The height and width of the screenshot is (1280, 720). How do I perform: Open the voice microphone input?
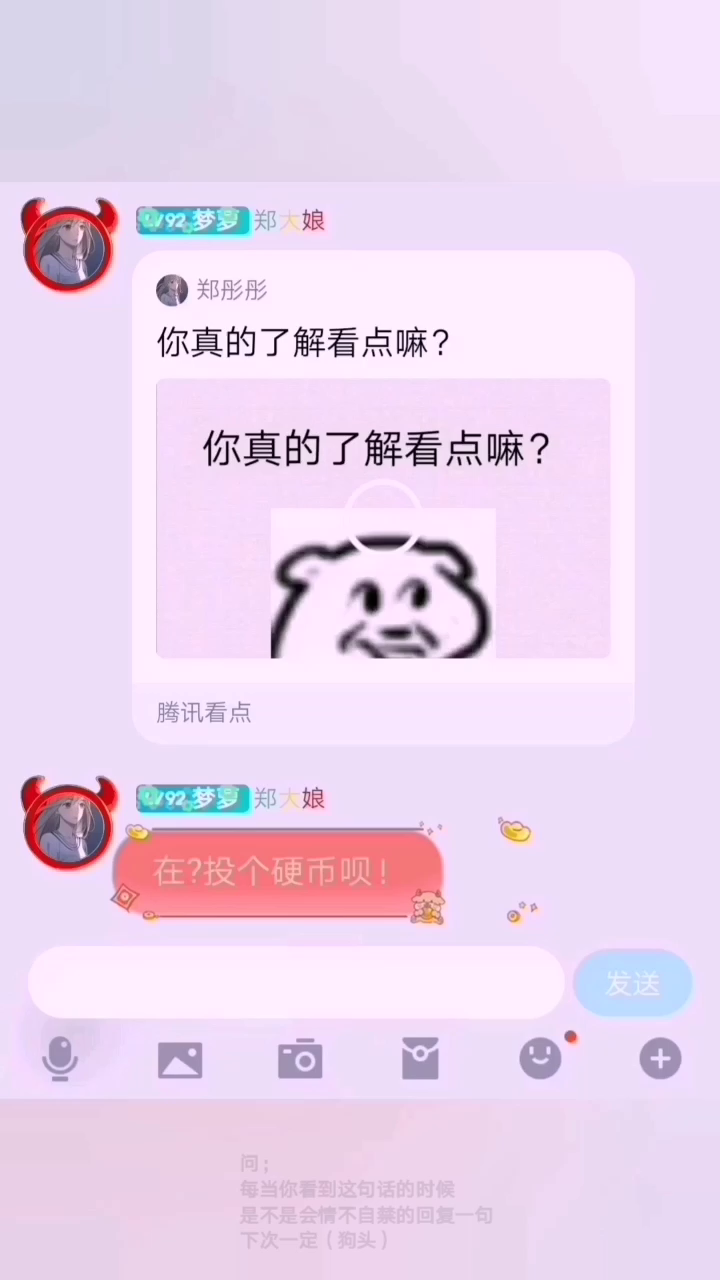pyautogui.click(x=60, y=1059)
